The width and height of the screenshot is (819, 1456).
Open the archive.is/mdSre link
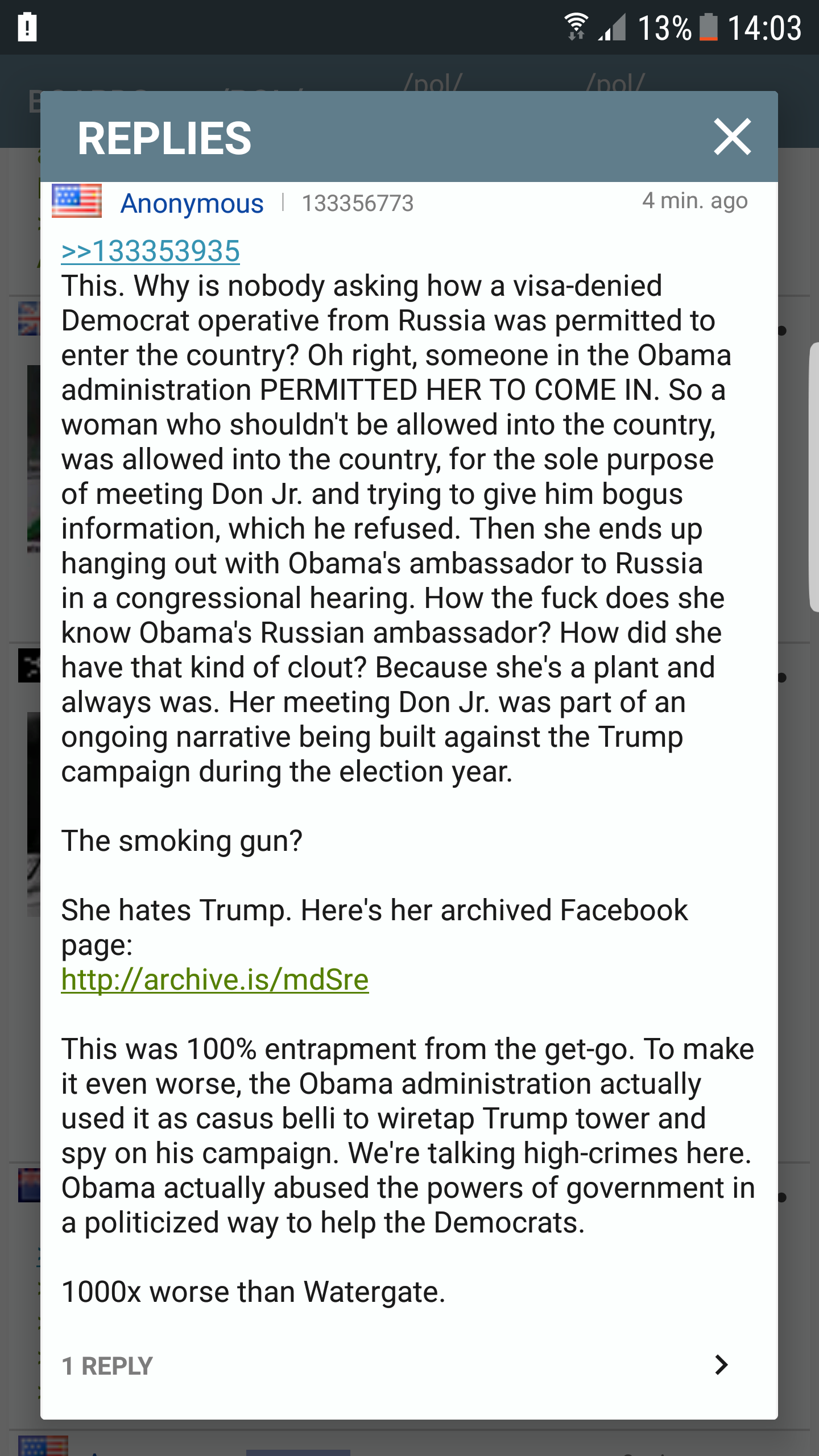(215, 980)
